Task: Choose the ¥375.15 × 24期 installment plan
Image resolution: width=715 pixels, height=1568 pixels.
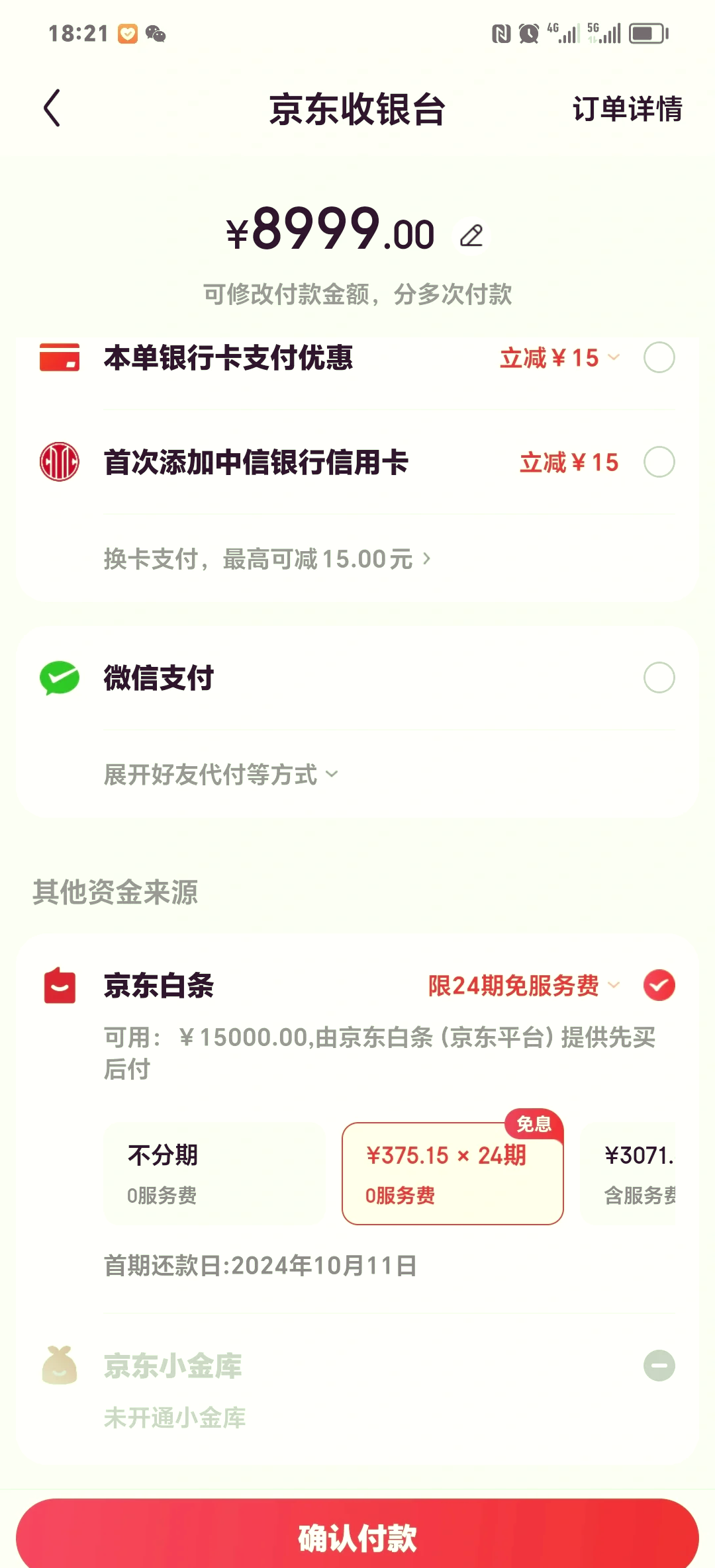Action: (453, 1174)
